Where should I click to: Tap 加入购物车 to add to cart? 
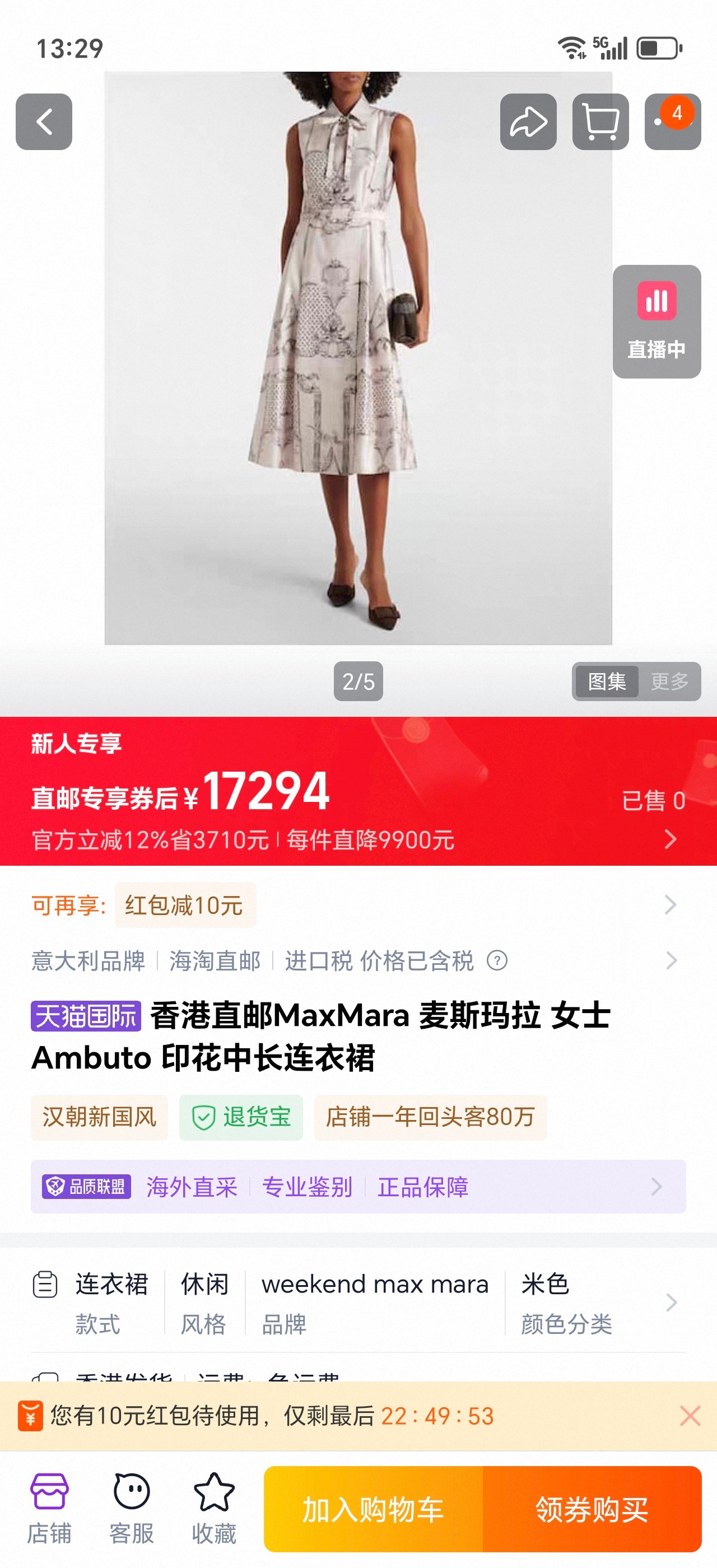pos(373,1509)
